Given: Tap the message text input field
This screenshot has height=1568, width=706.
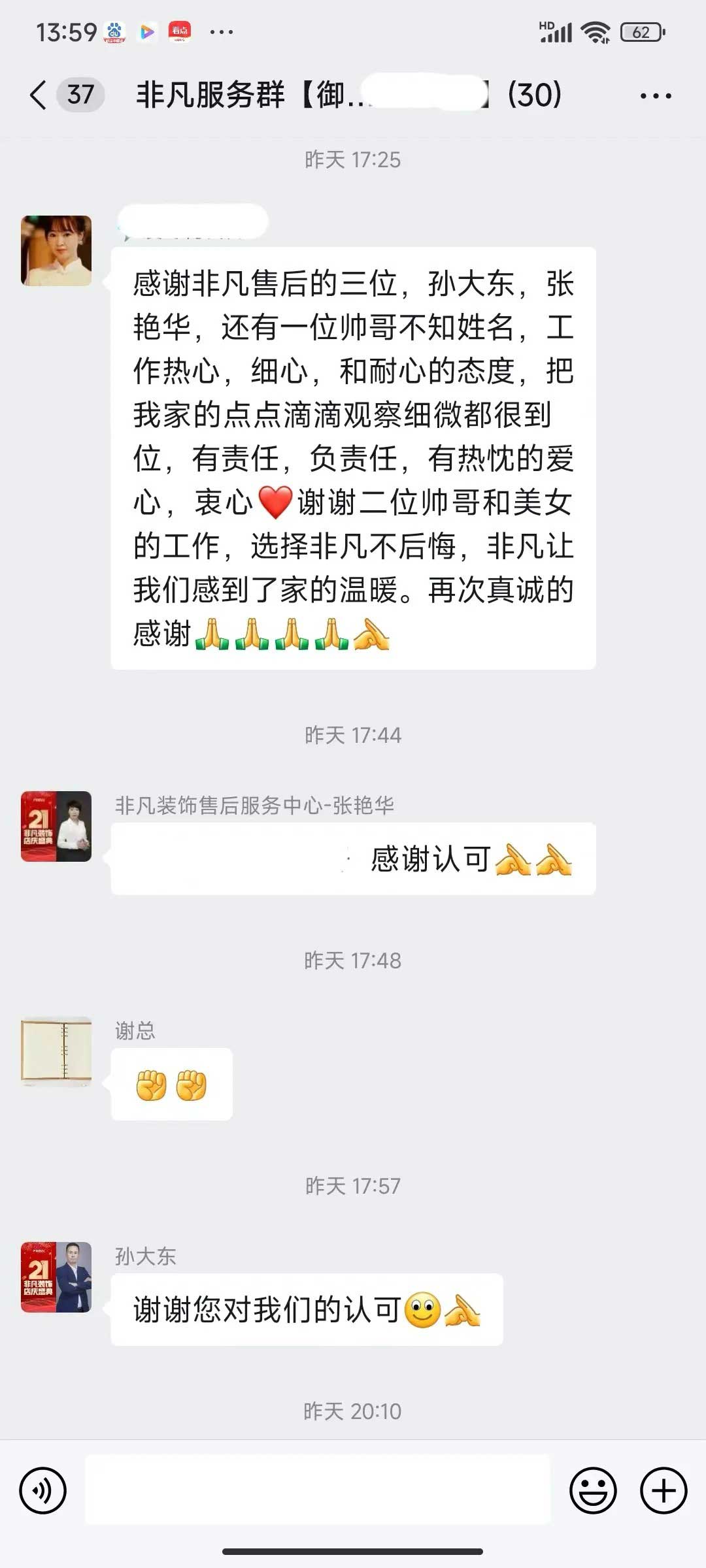Looking at the screenshot, I should click(x=318, y=1490).
